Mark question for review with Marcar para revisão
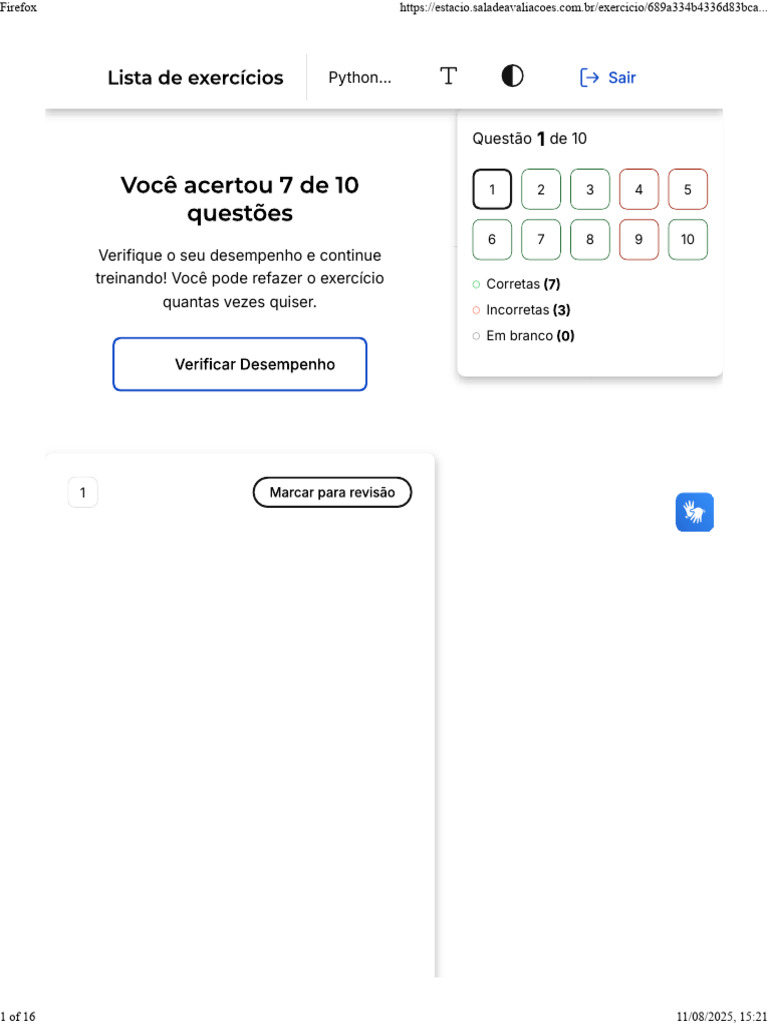Screen dimensions: 768x1024 332,492
